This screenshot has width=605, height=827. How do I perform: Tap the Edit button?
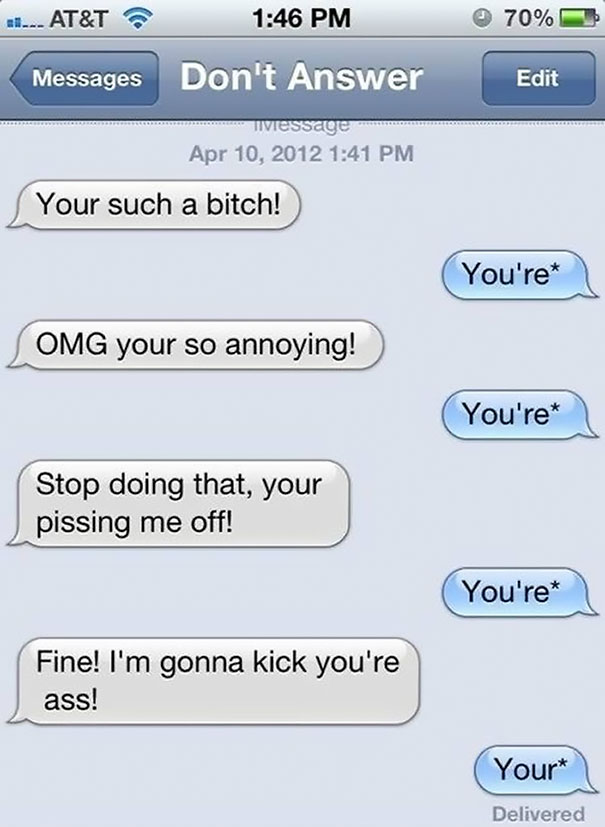537,78
